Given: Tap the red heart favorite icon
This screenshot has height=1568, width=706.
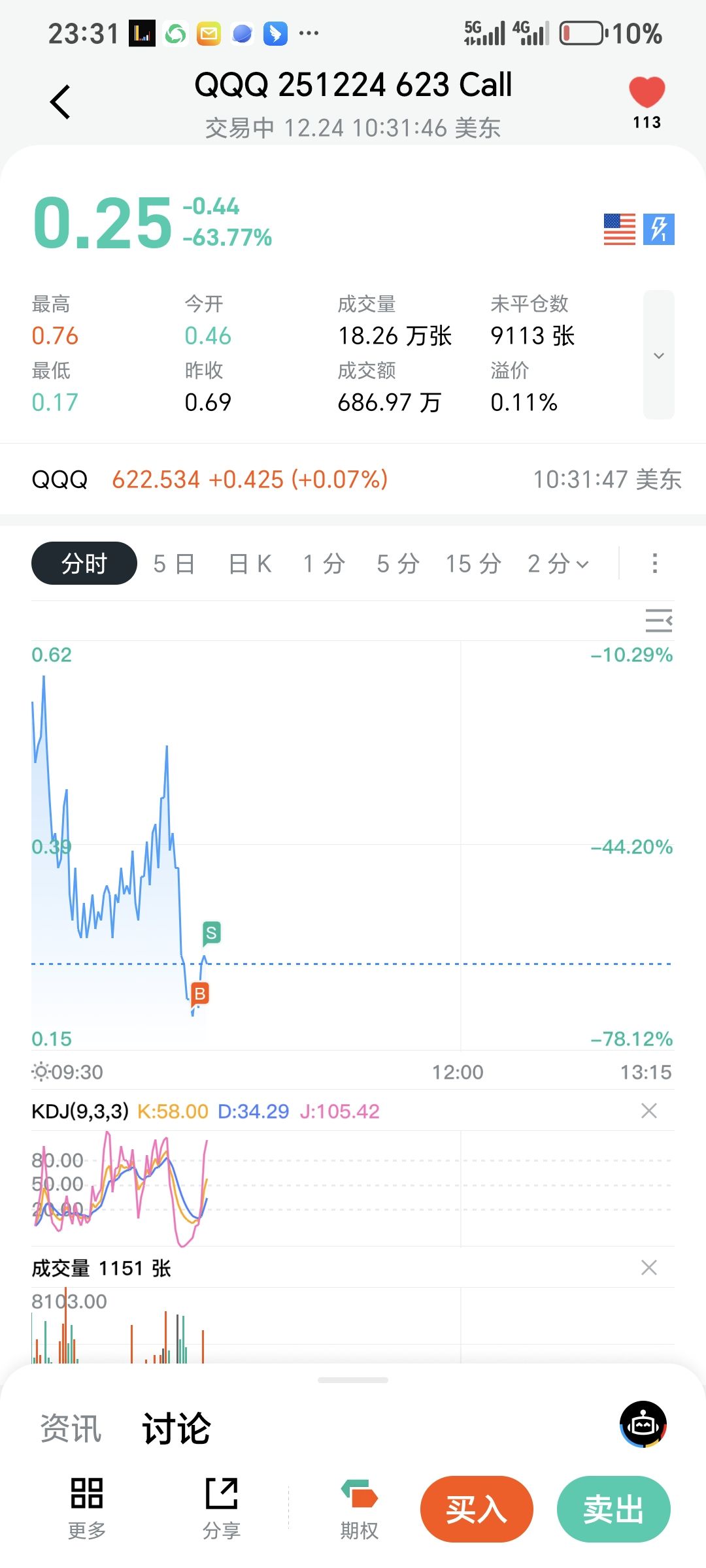Looking at the screenshot, I should coord(647,93).
